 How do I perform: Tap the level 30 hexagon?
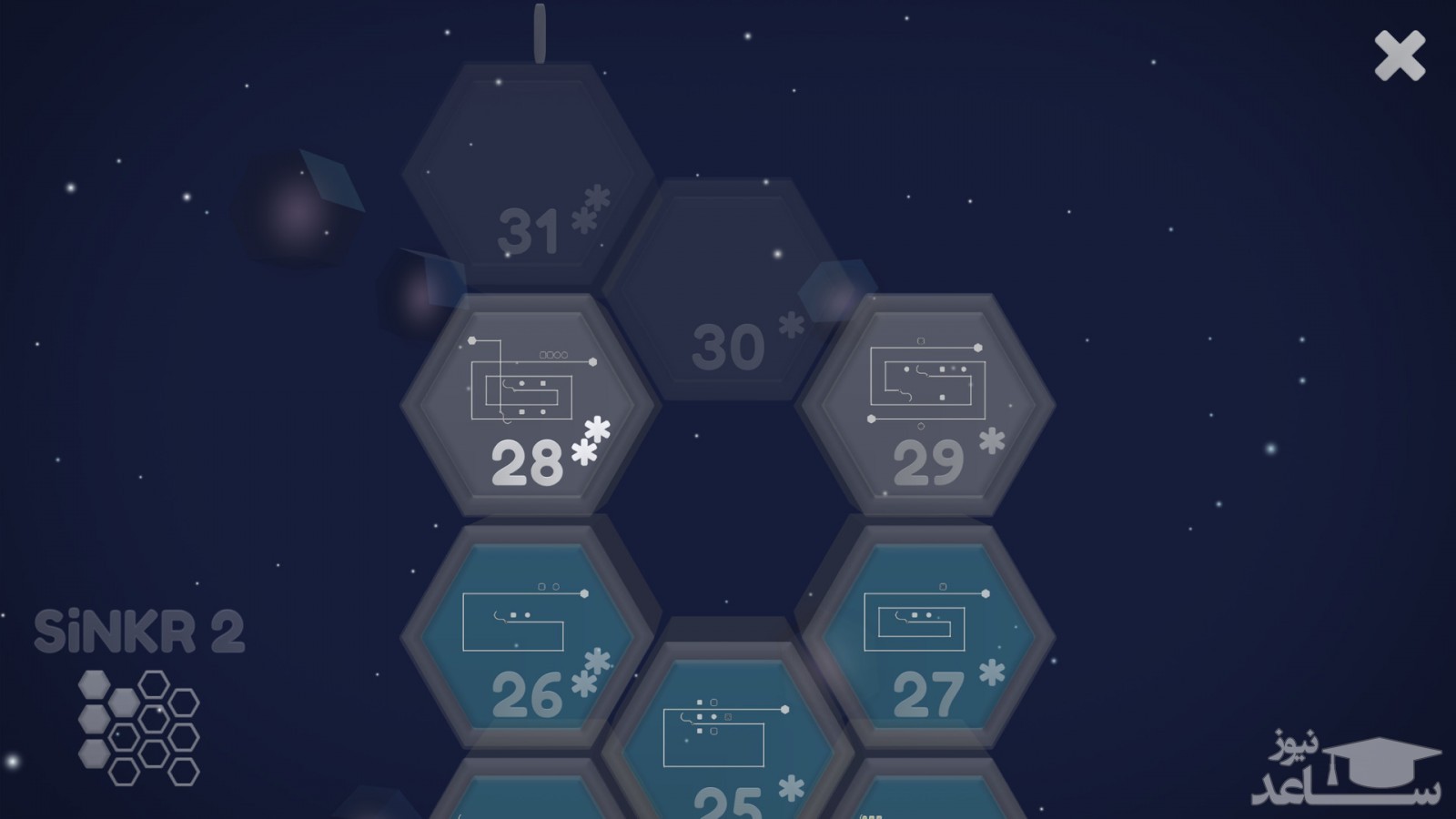click(x=726, y=291)
